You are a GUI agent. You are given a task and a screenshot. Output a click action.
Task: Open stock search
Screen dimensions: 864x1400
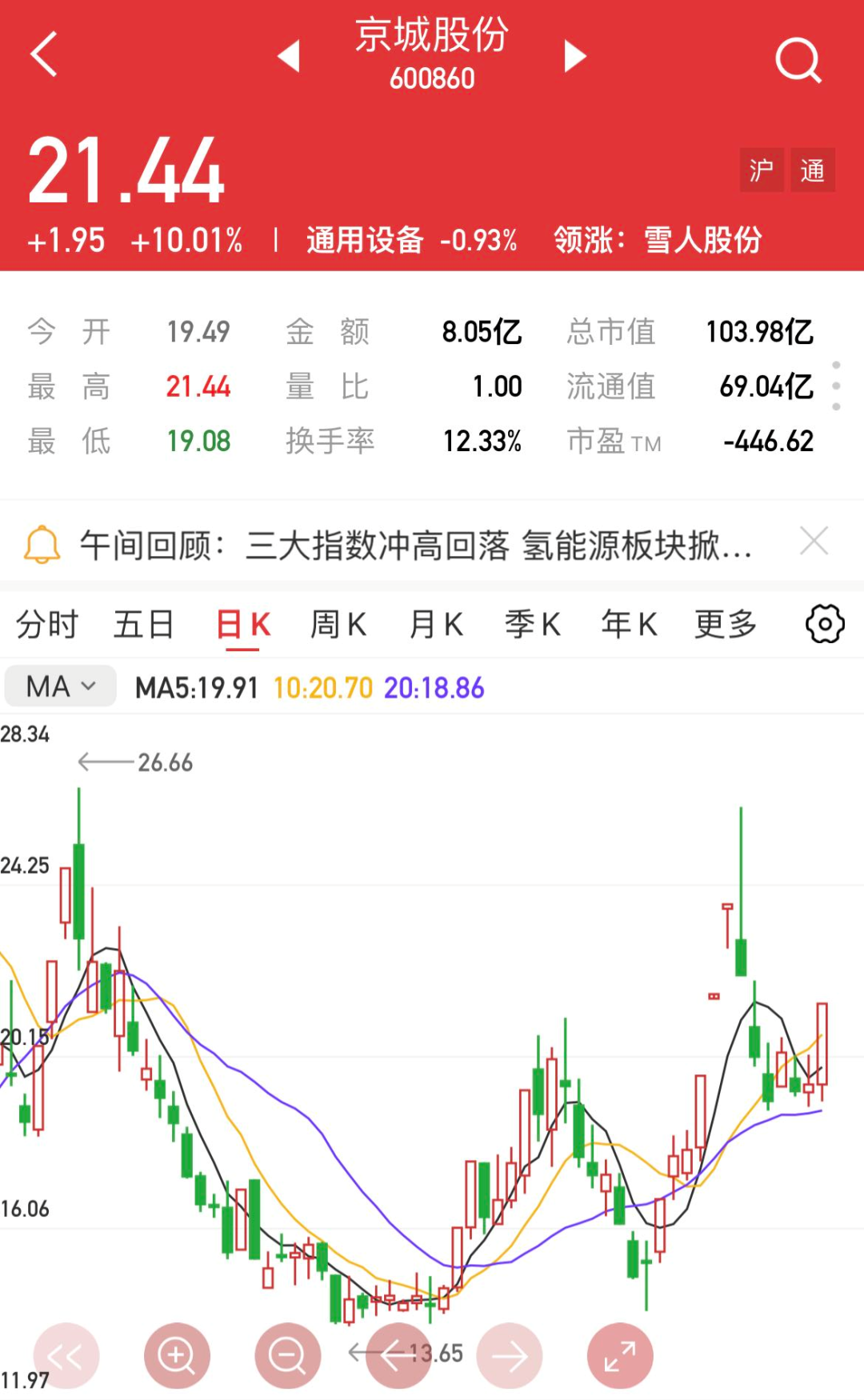[798, 60]
